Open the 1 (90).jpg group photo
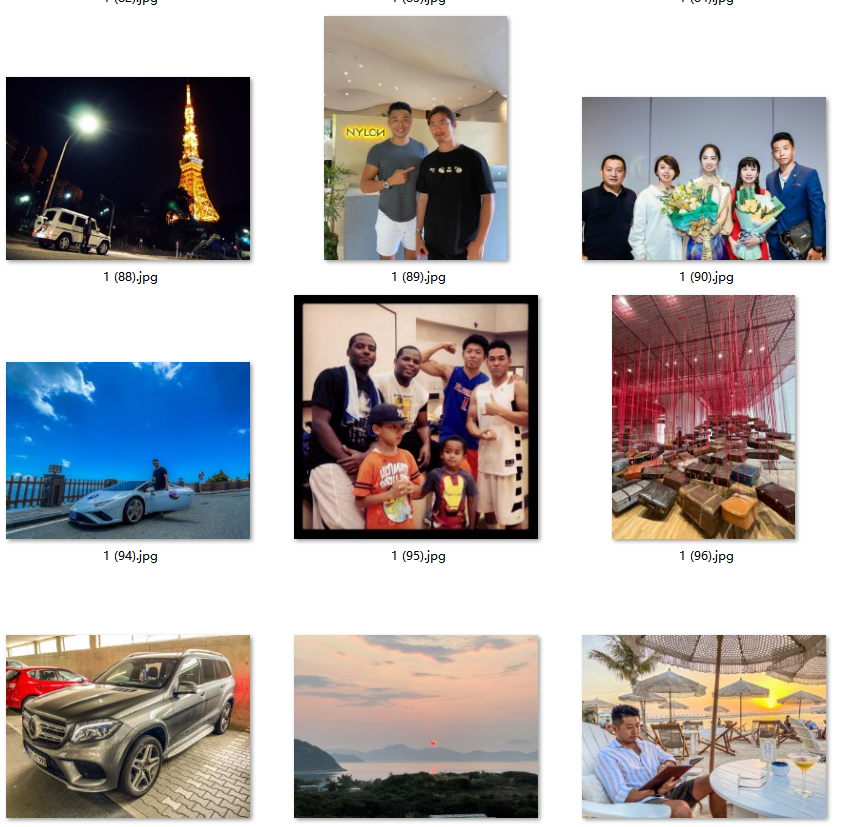The image size is (852, 827). click(704, 179)
